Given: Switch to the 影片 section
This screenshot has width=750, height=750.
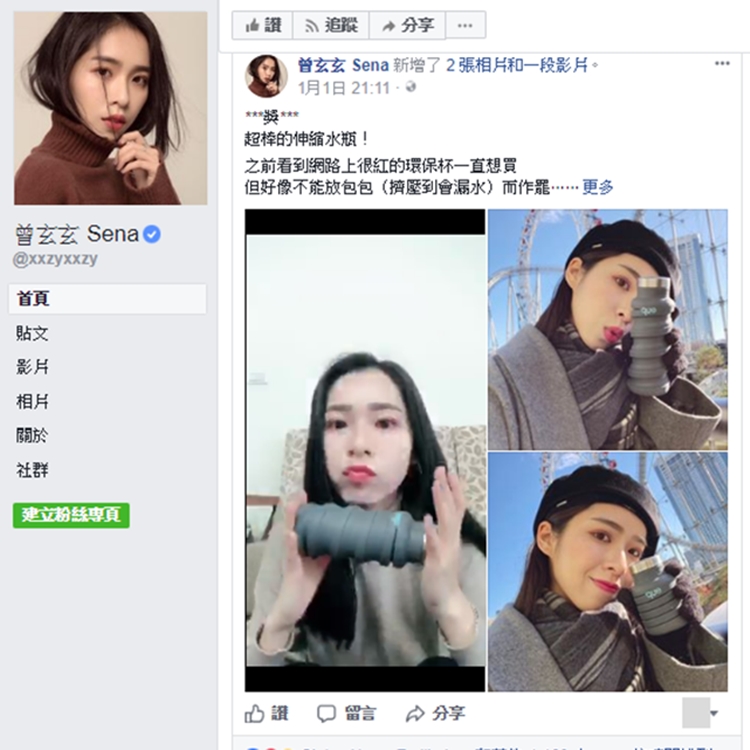Looking at the screenshot, I should coord(32,367).
